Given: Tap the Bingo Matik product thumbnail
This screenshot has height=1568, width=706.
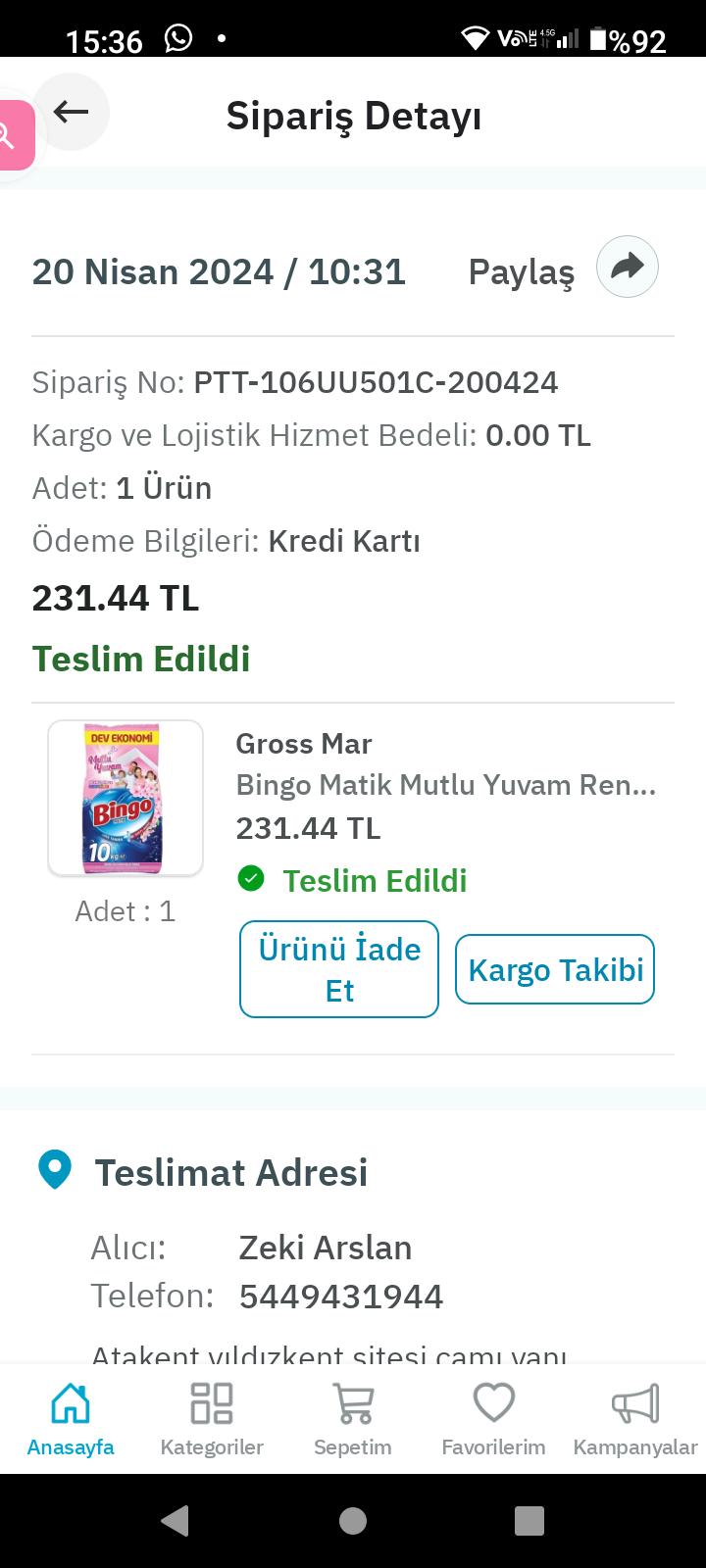Looking at the screenshot, I should pyautogui.click(x=125, y=797).
